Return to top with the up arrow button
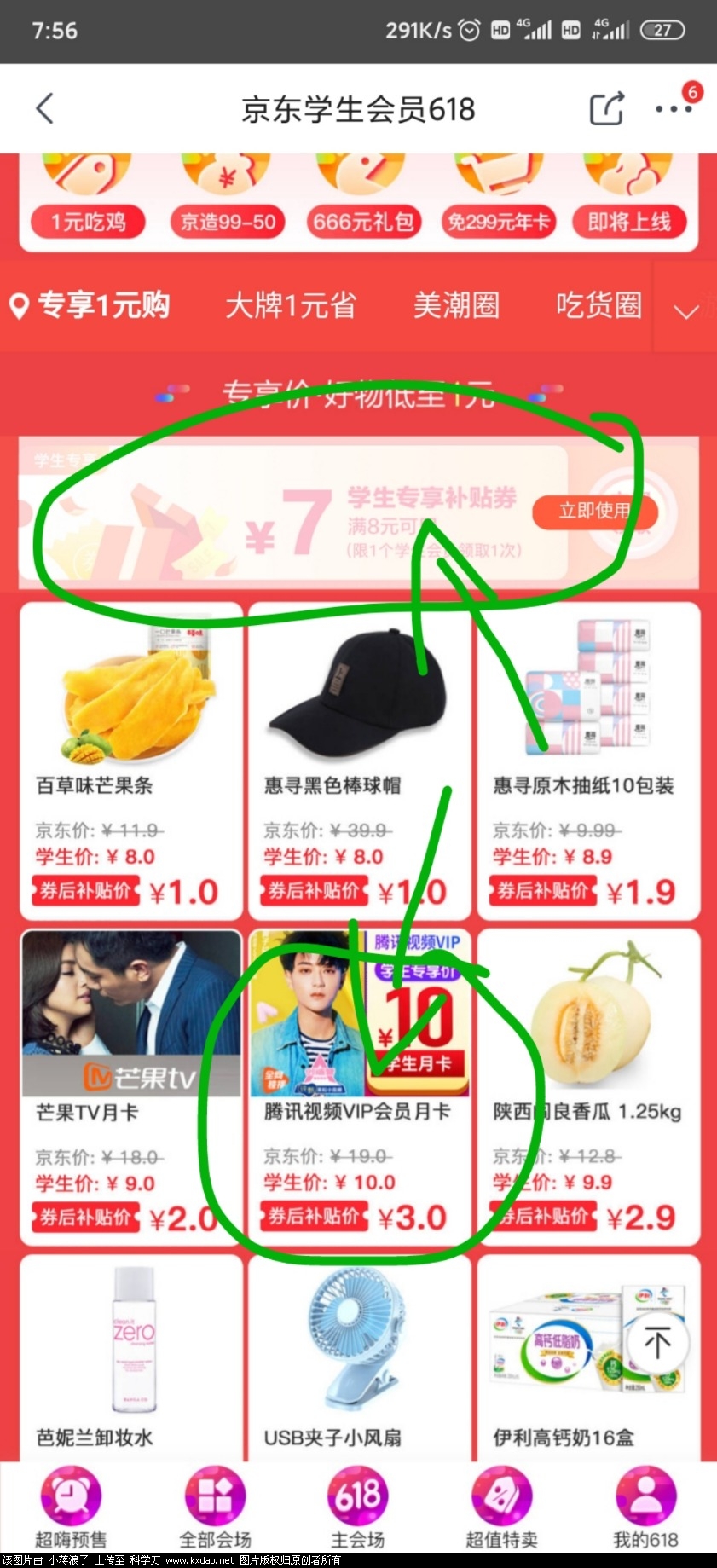The height and width of the screenshot is (1568, 717). coord(657,1344)
